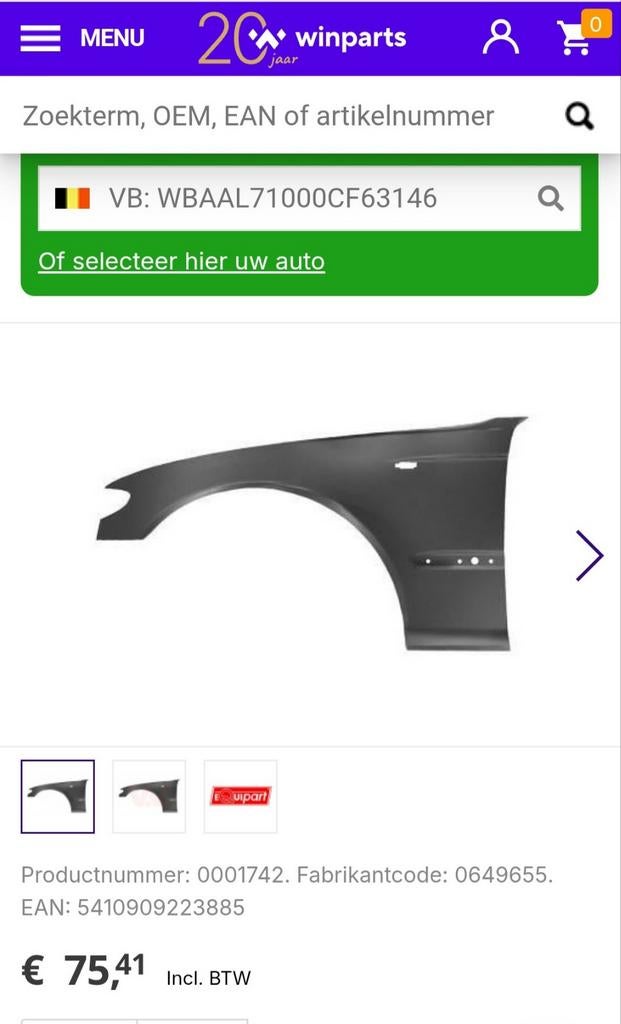
Task: Open the main fender product image
Action: (x=315, y=535)
